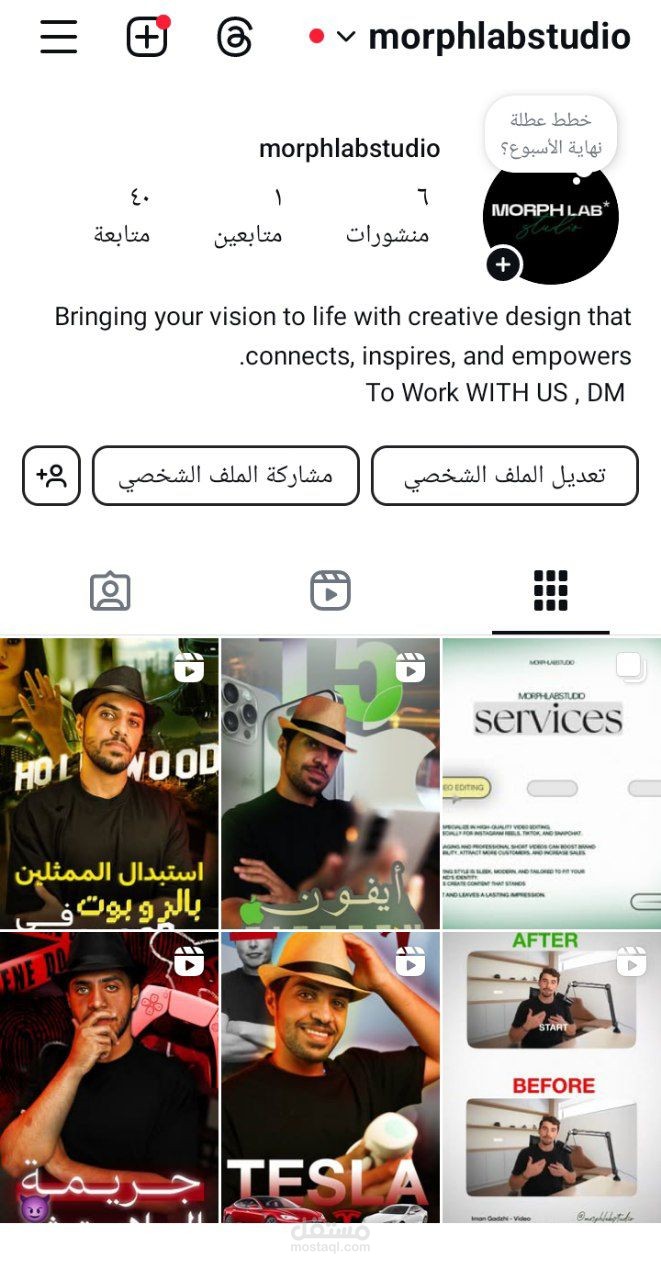Open the following count متابعة
The image size is (661, 1280).
[122, 218]
